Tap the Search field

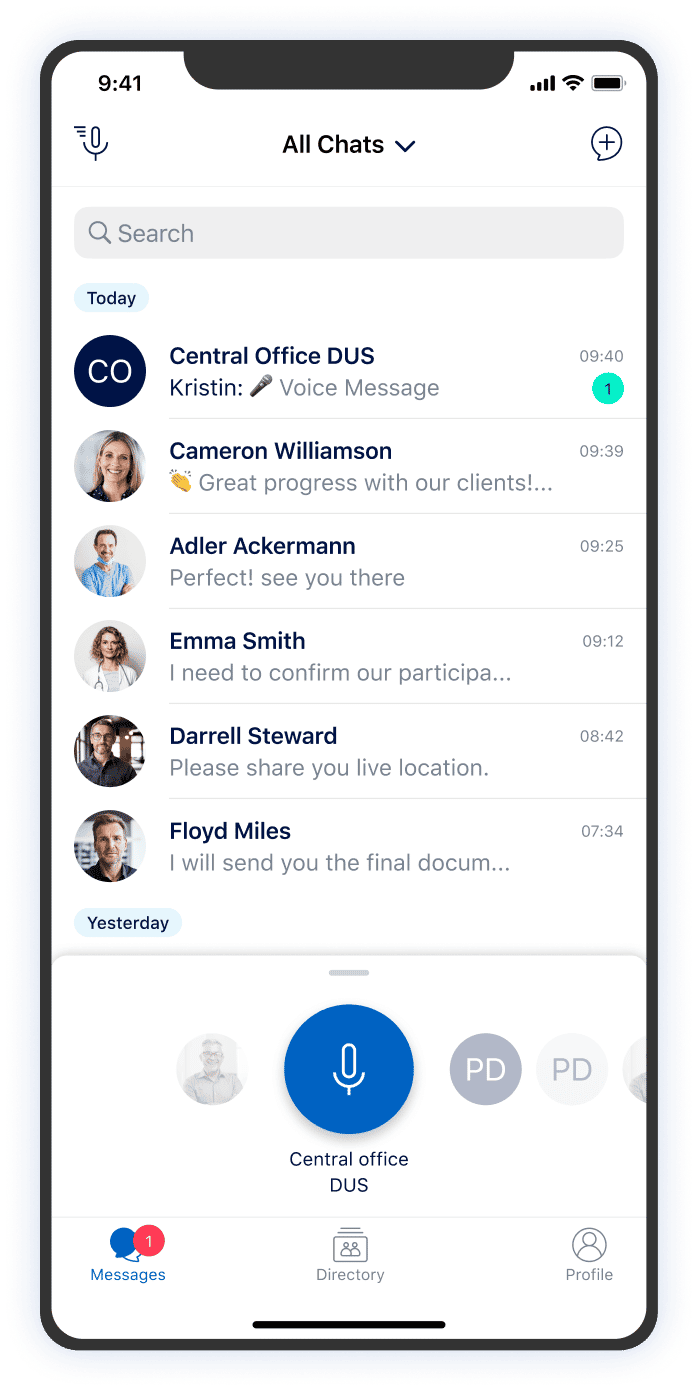348,233
